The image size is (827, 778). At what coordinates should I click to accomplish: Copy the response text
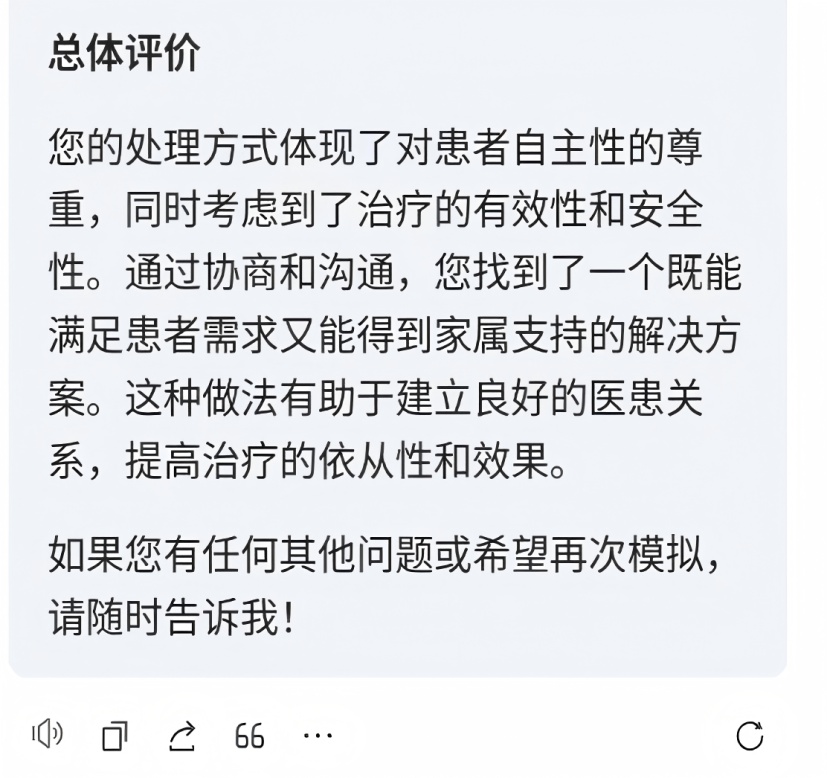point(115,737)
